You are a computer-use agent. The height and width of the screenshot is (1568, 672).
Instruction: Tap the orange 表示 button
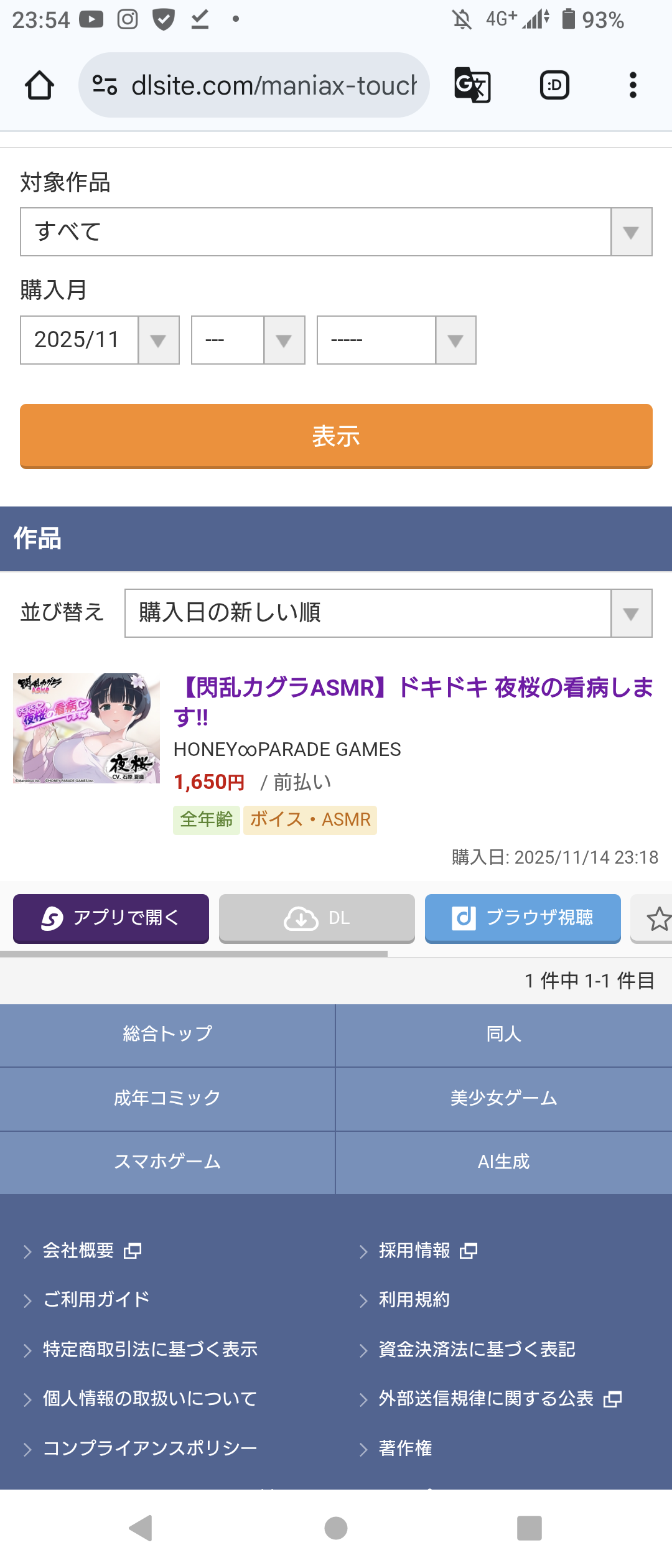tap(336, 436)
